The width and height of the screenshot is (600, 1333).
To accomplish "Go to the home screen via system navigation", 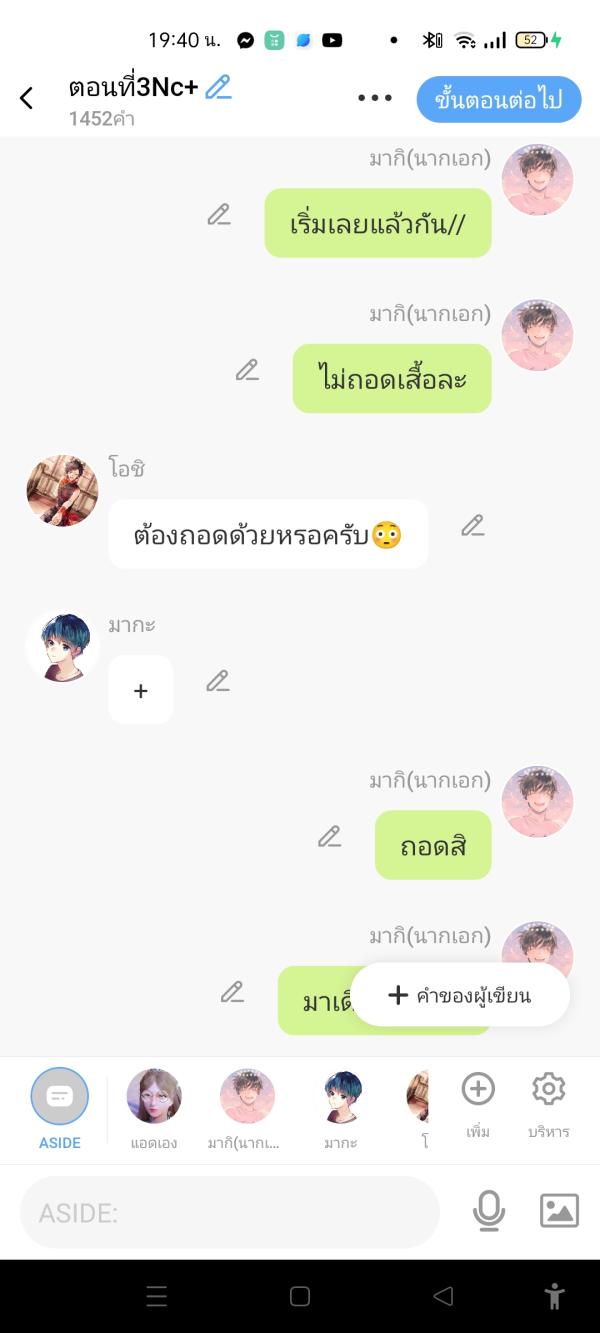I will (x=299, y=1297).
